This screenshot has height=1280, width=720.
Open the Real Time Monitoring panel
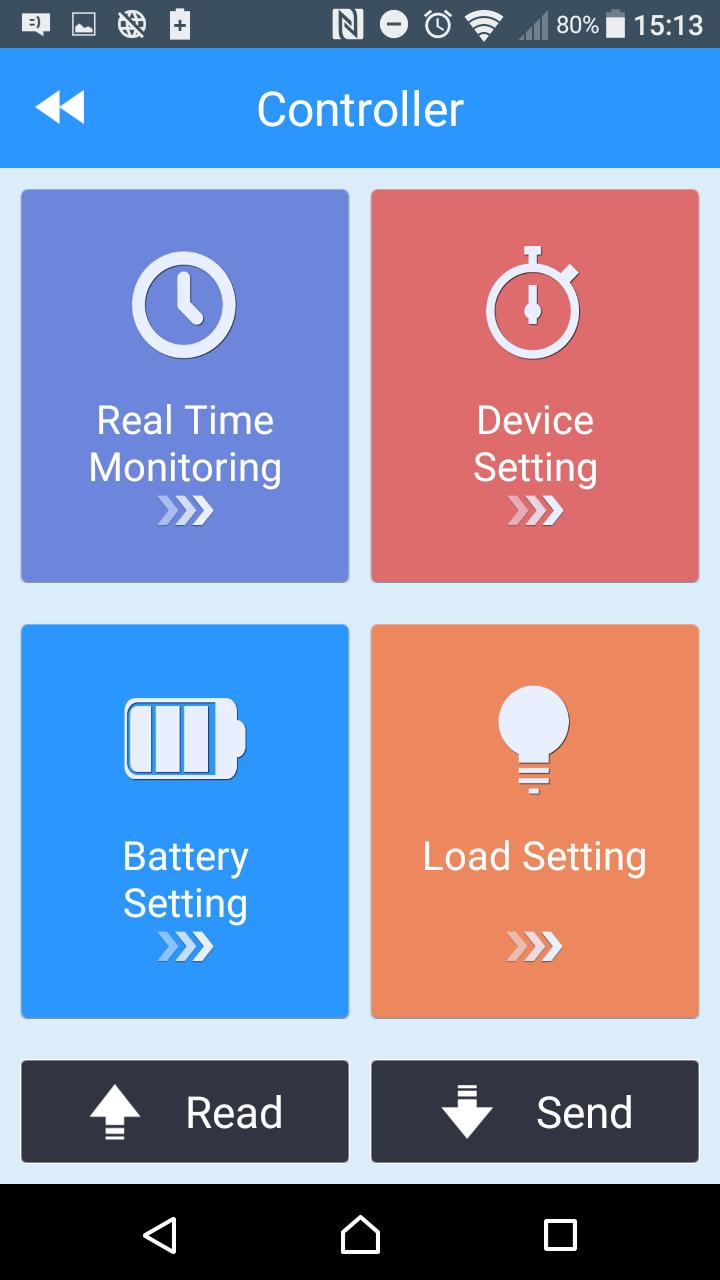(184, 385)
